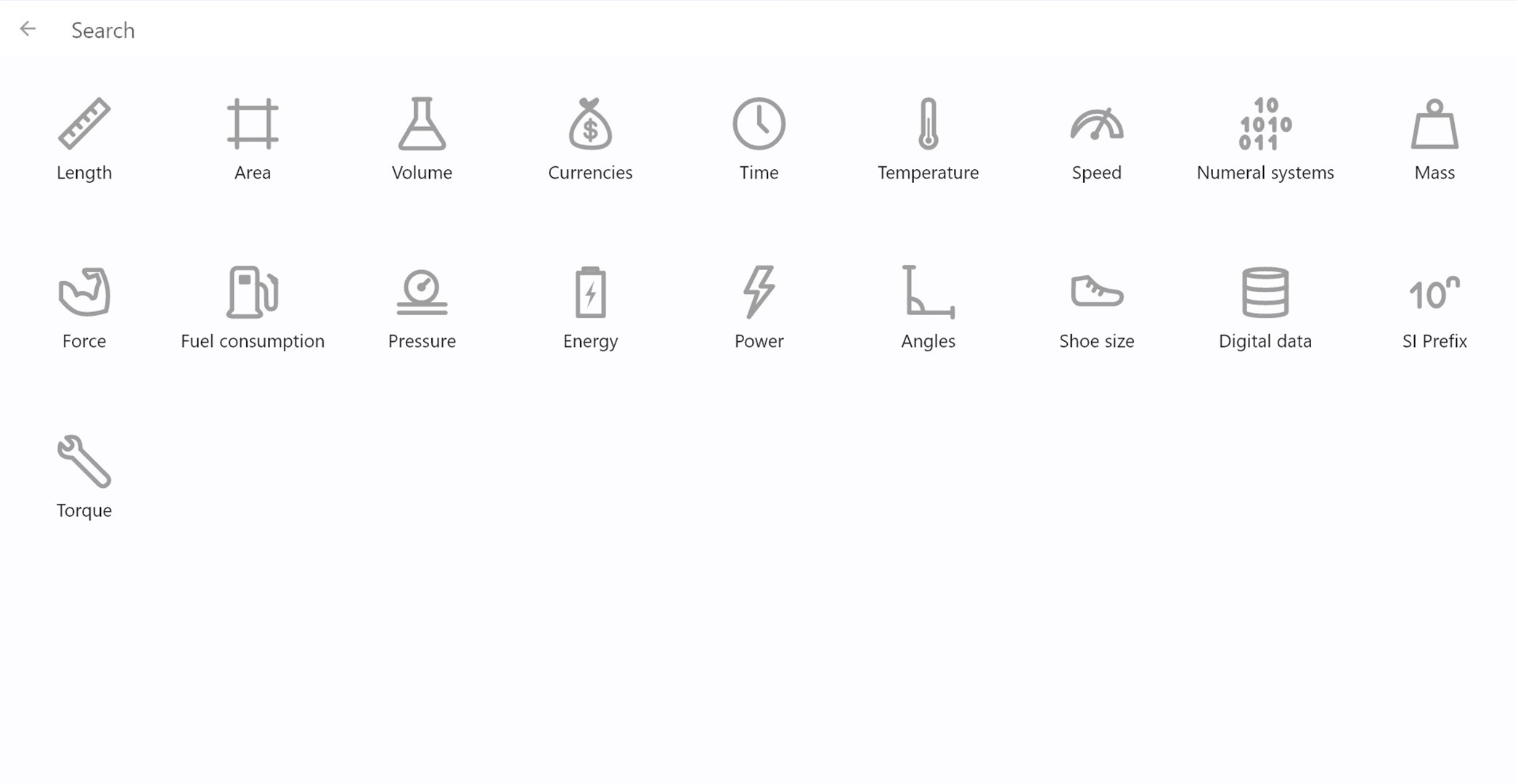Select the Area category
Screen dimensions: 1518x784
pos(253,139)
